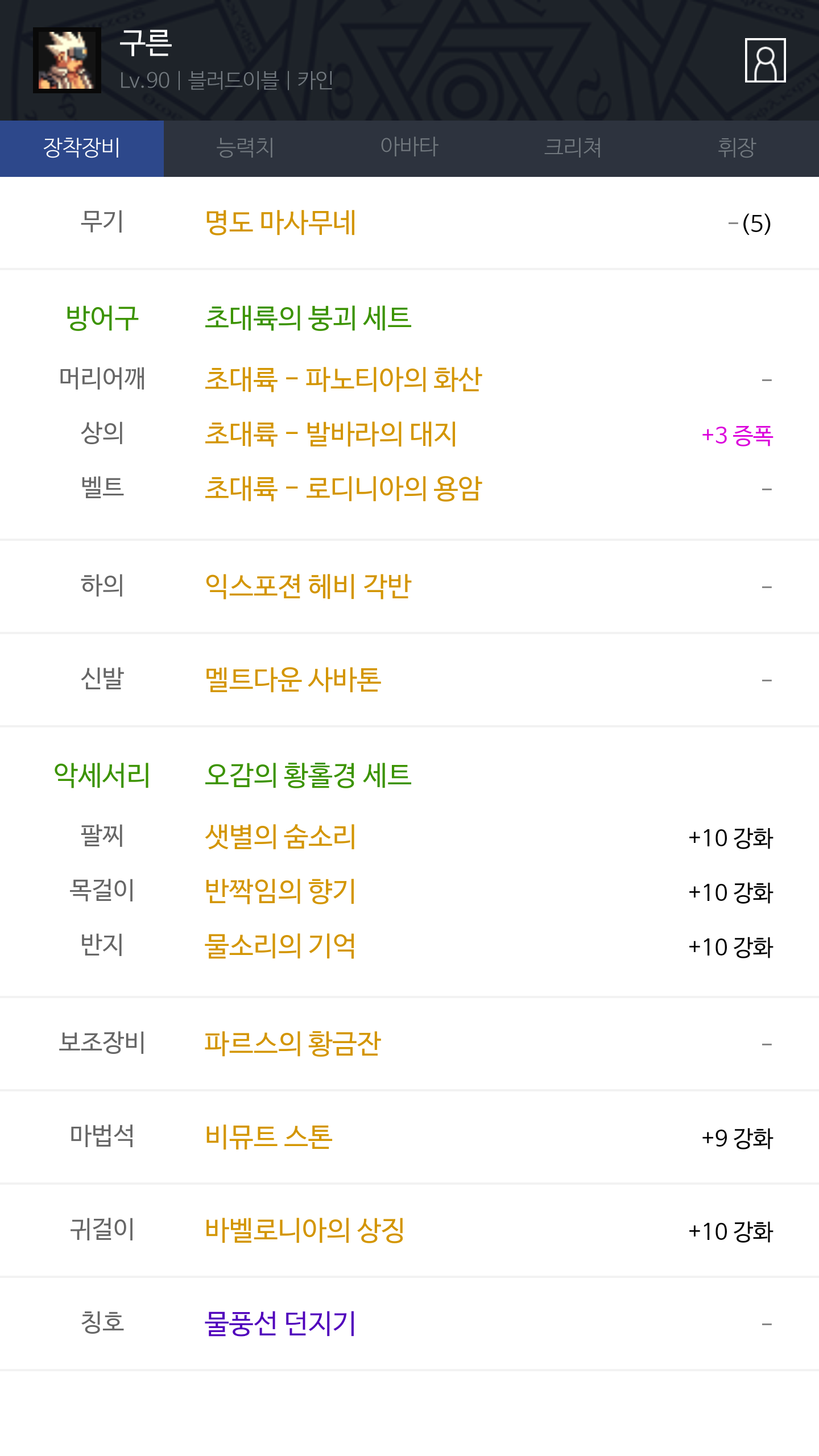Open the 크리쳐 tab
The image size is (819, 1456).
573,148
